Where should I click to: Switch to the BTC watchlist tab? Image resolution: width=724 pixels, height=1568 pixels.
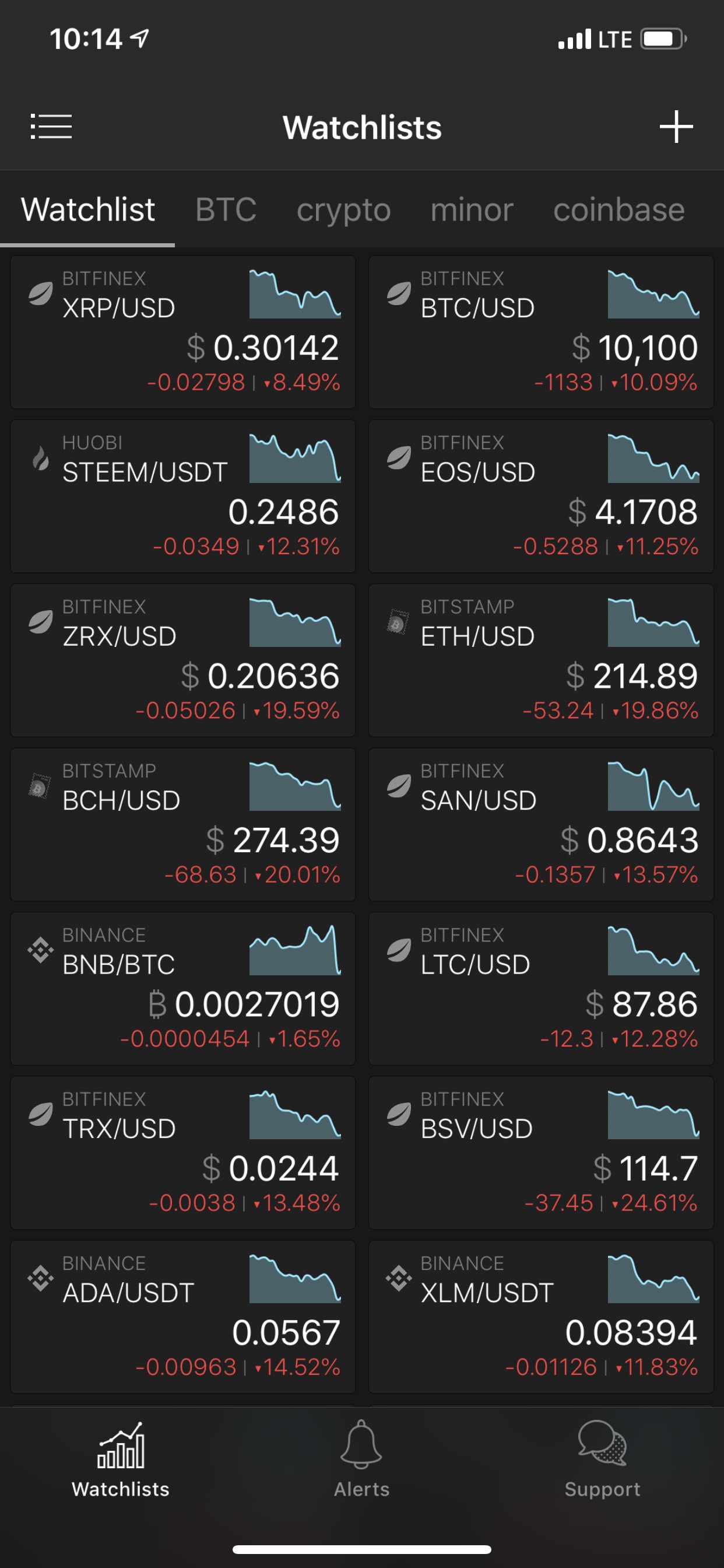(x=226, y=210)
